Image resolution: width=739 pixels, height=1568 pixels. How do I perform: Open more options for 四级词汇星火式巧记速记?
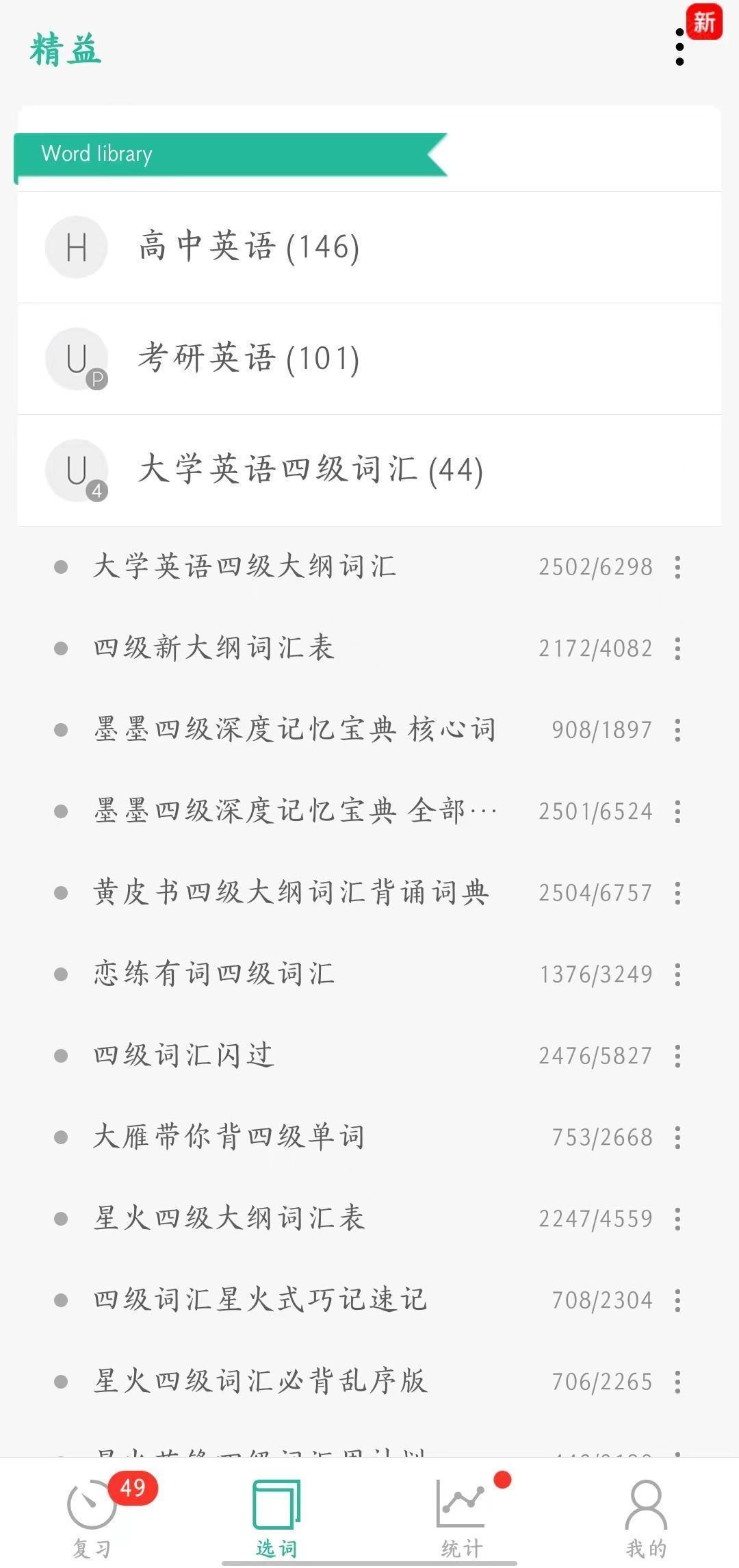click(677, 1300)
